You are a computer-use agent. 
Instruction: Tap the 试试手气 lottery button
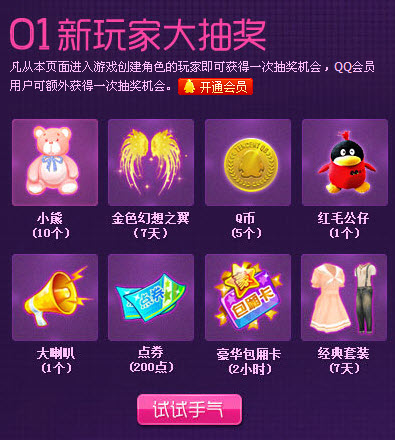(189, 409)
